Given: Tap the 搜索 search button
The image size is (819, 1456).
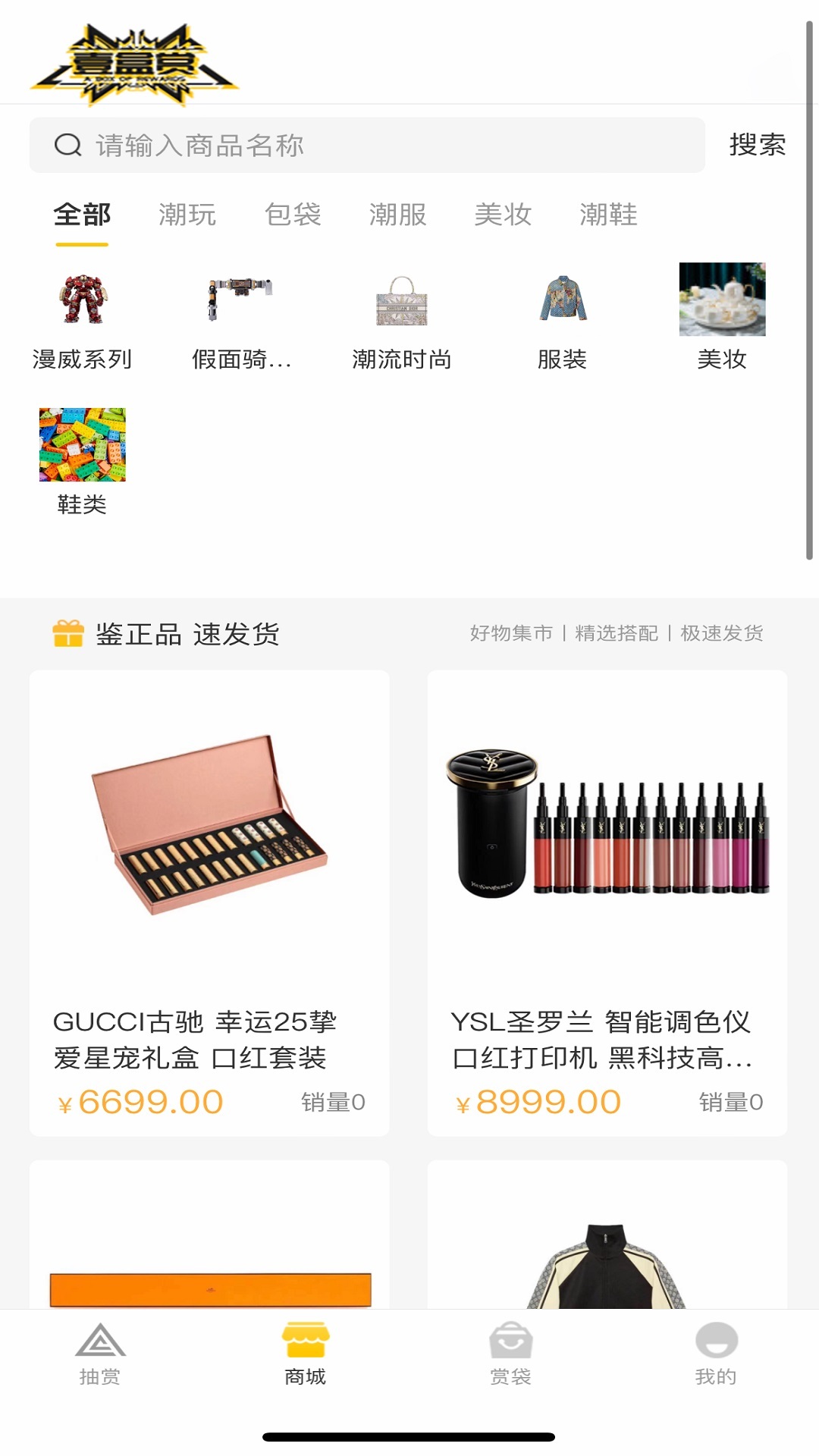Looking at the screenshot, I should click(x=757, y=145).
